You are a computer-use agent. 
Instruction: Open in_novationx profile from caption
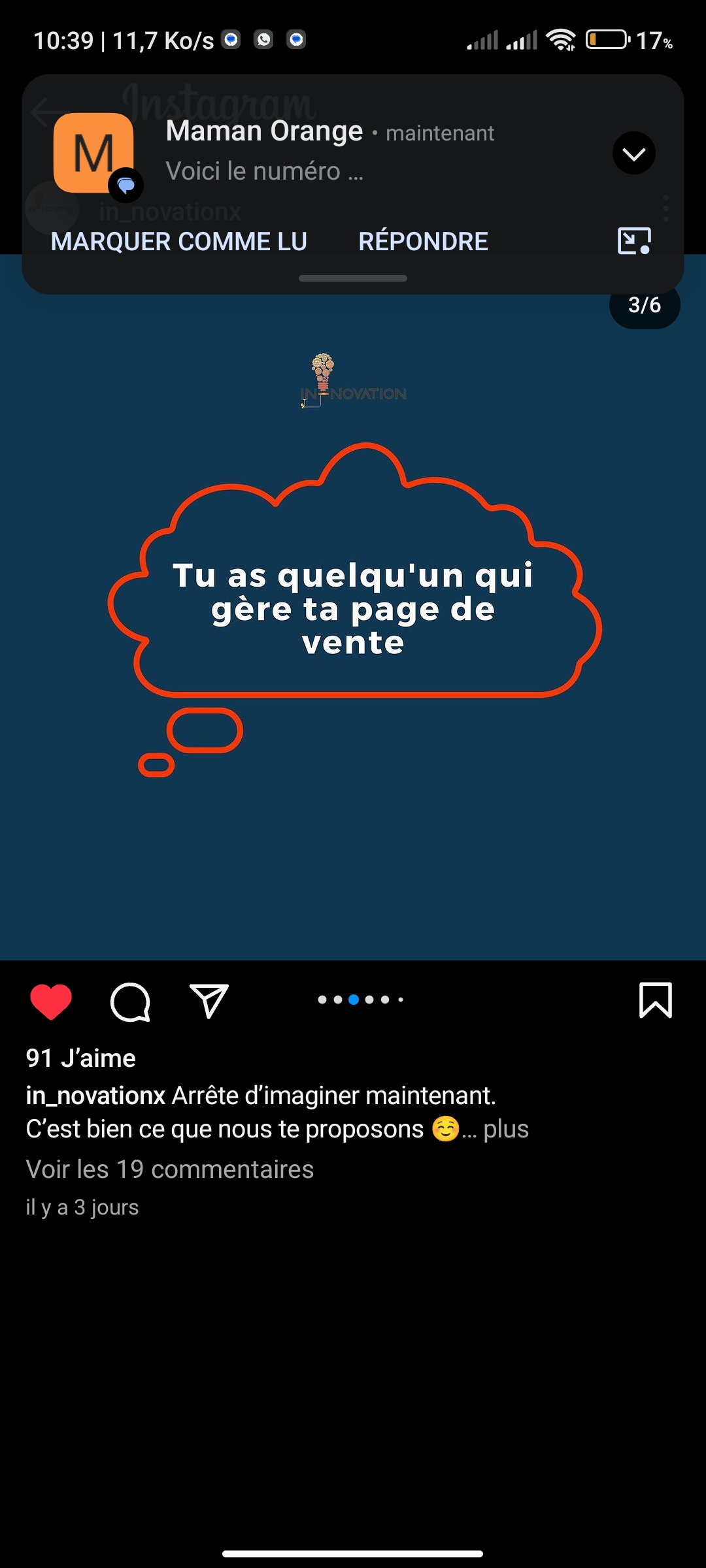(x=95, y=1096)
